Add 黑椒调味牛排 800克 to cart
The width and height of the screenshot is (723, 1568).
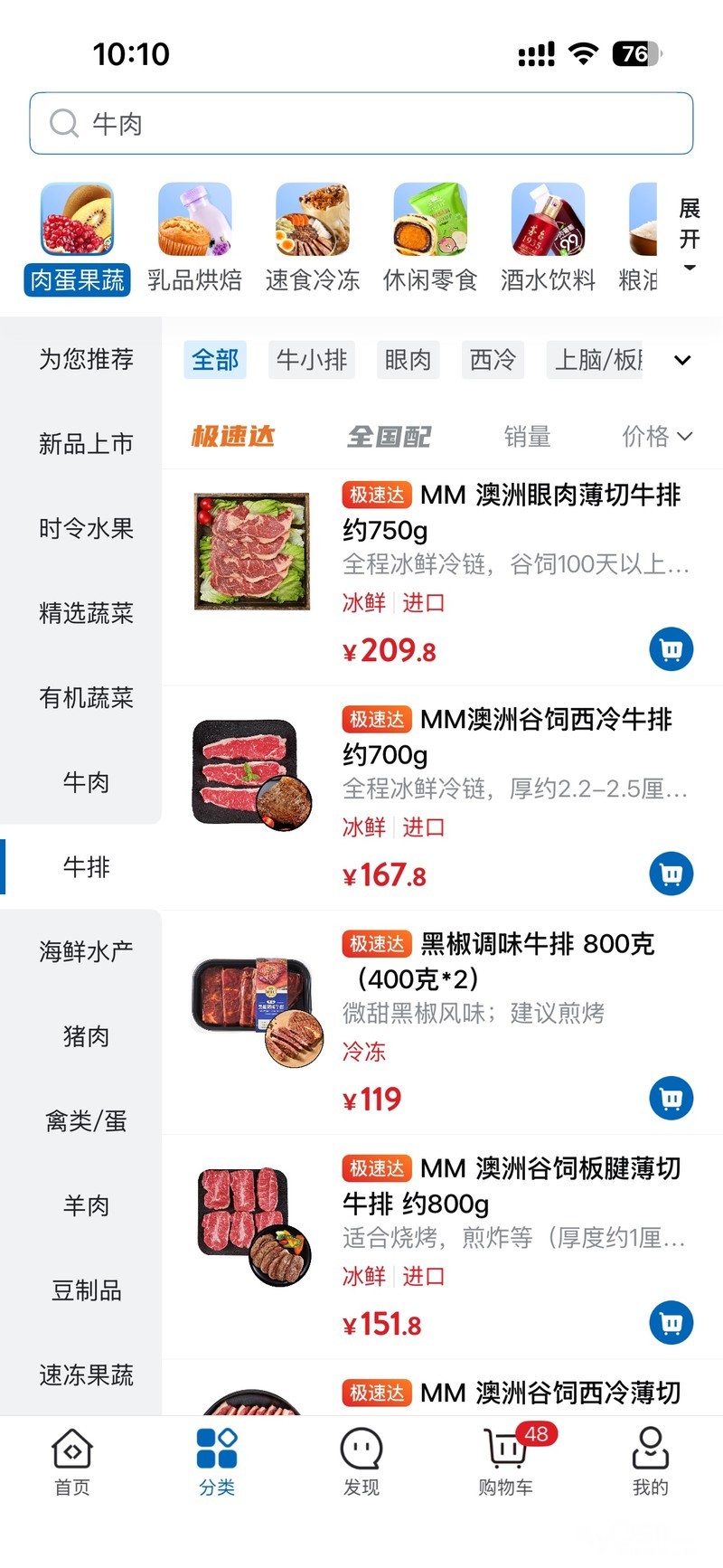click(671, 1098)
